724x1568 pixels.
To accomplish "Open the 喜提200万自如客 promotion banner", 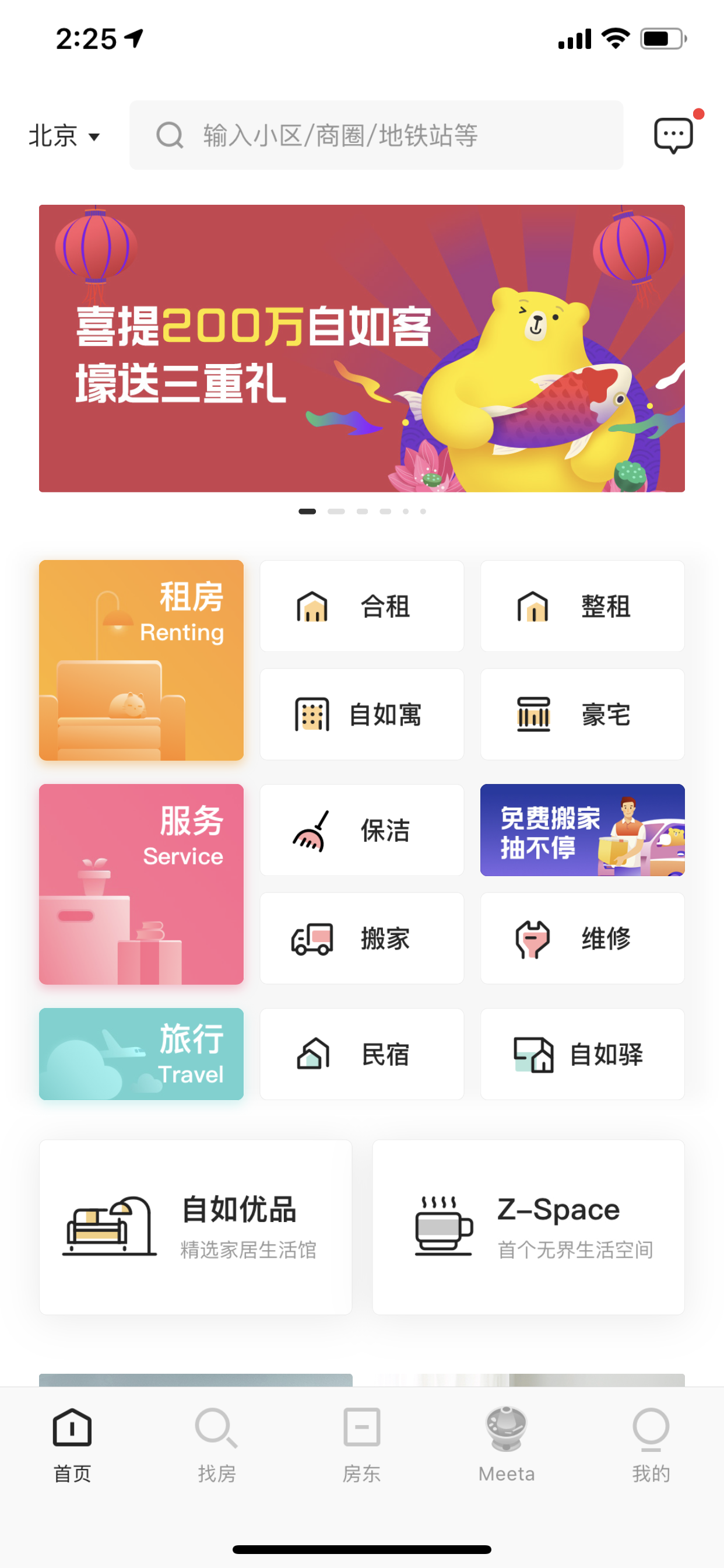I will 361,348.
